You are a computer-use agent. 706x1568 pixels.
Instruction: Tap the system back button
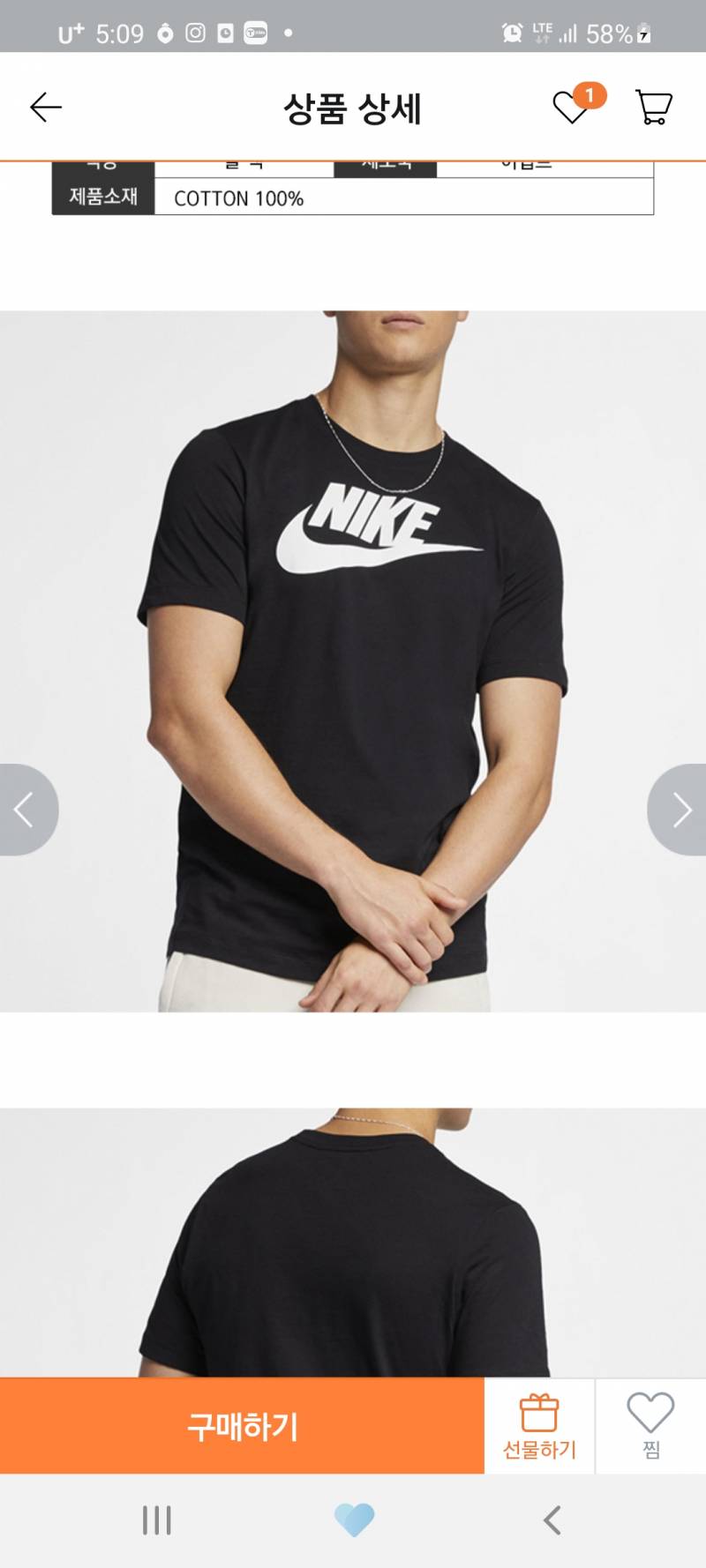pyautogui.click(x=552, y=1520)
